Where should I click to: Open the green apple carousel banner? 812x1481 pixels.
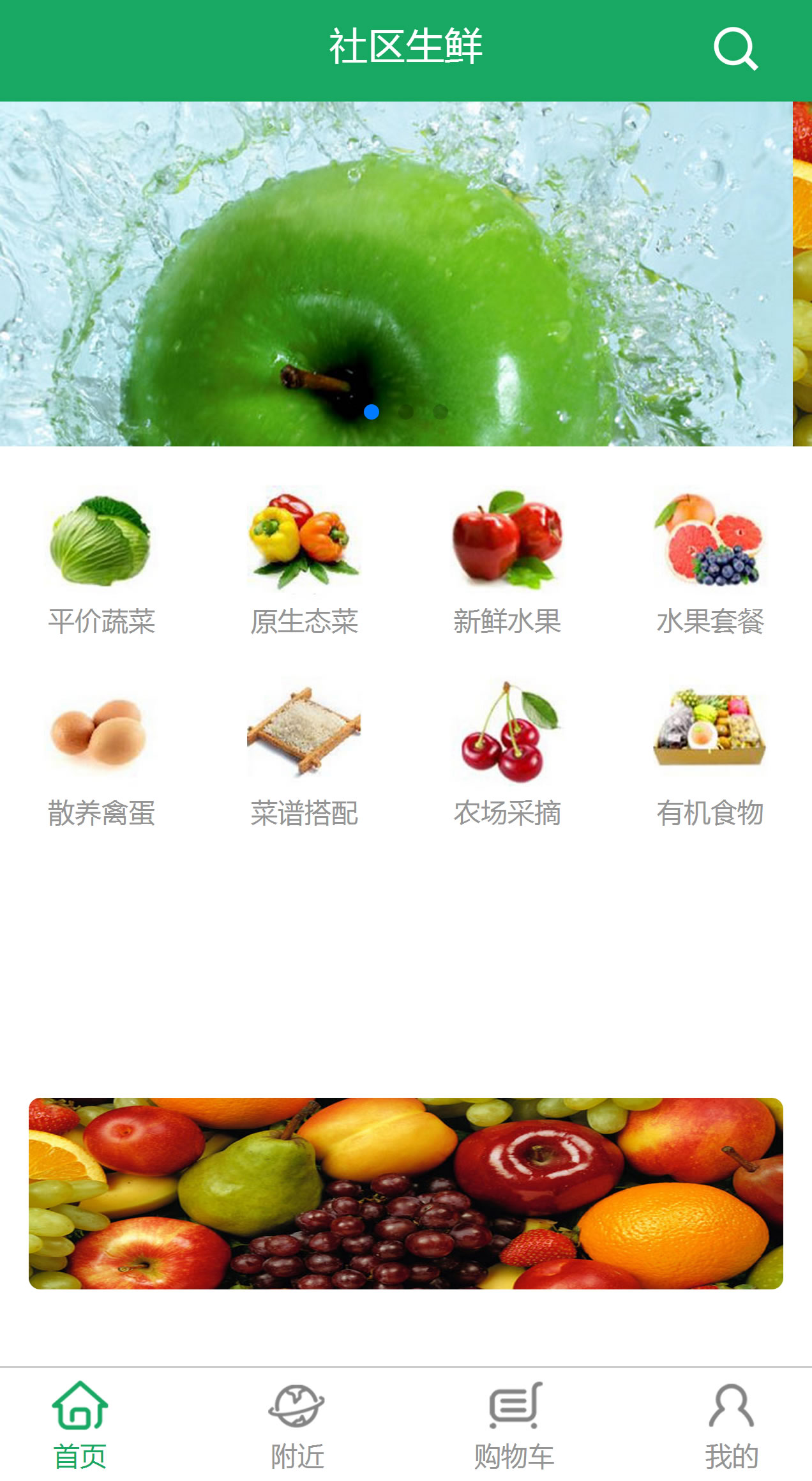[396, 268]
